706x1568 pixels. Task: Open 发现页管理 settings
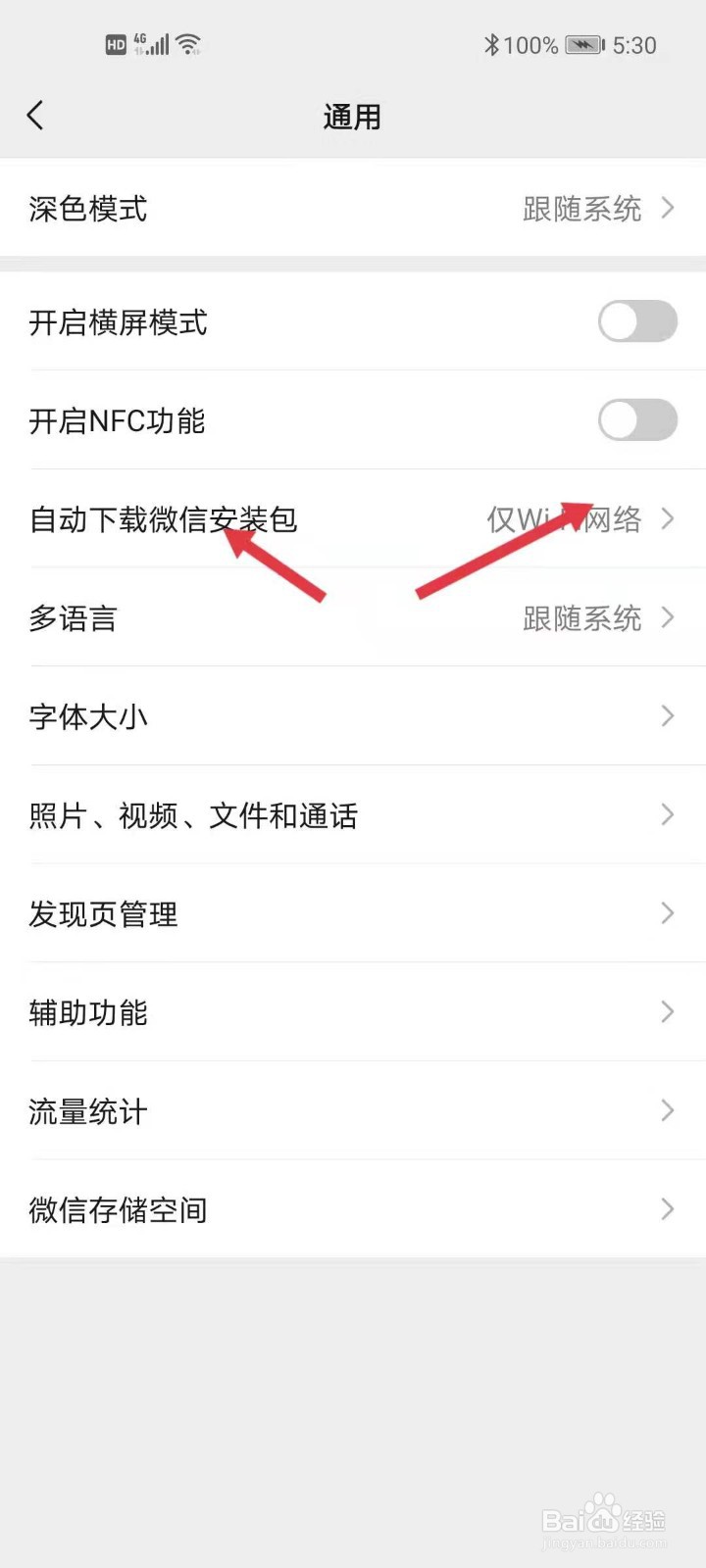point(353,913)
